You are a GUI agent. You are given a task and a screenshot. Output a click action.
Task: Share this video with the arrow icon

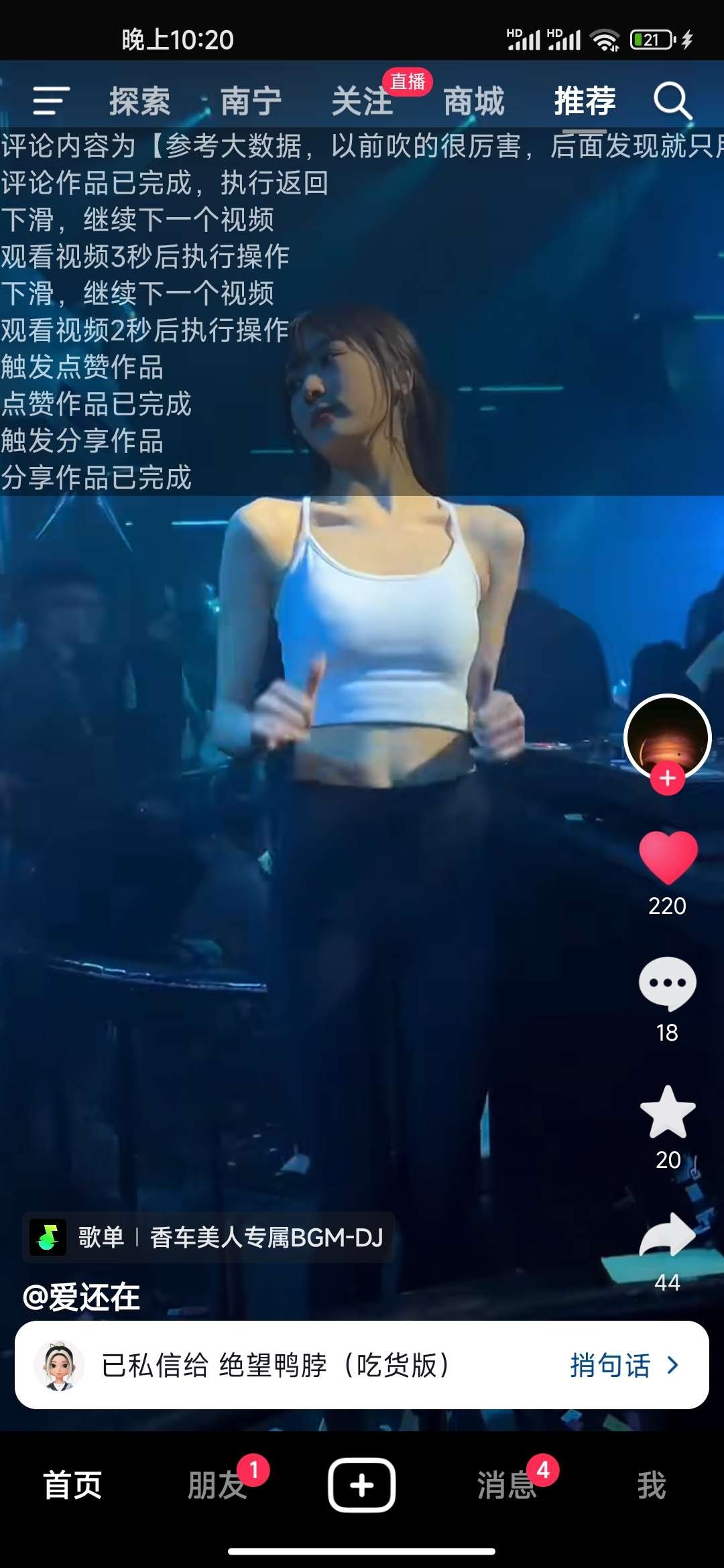click(668, 1235)
